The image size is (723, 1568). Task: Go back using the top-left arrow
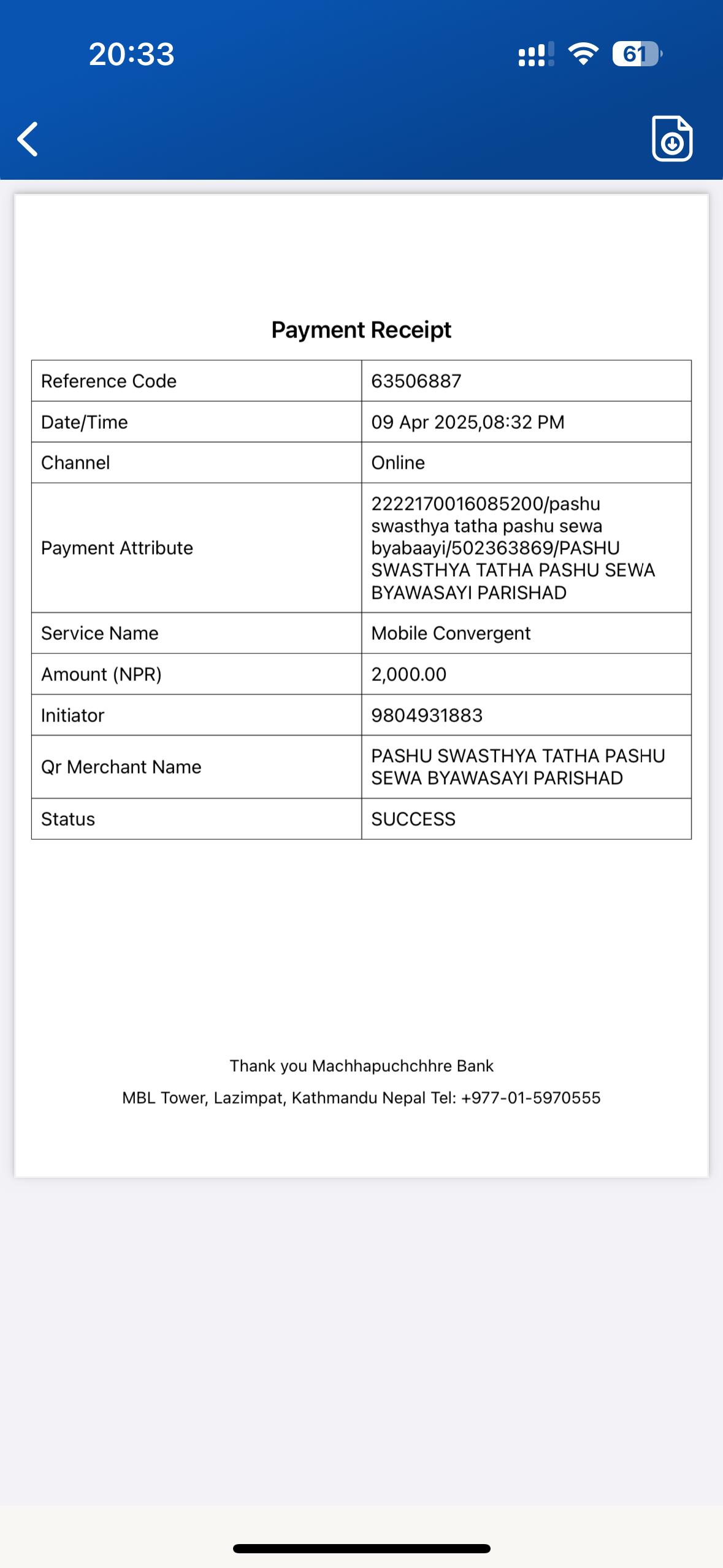pyautogui.click(x=28, y=139)
